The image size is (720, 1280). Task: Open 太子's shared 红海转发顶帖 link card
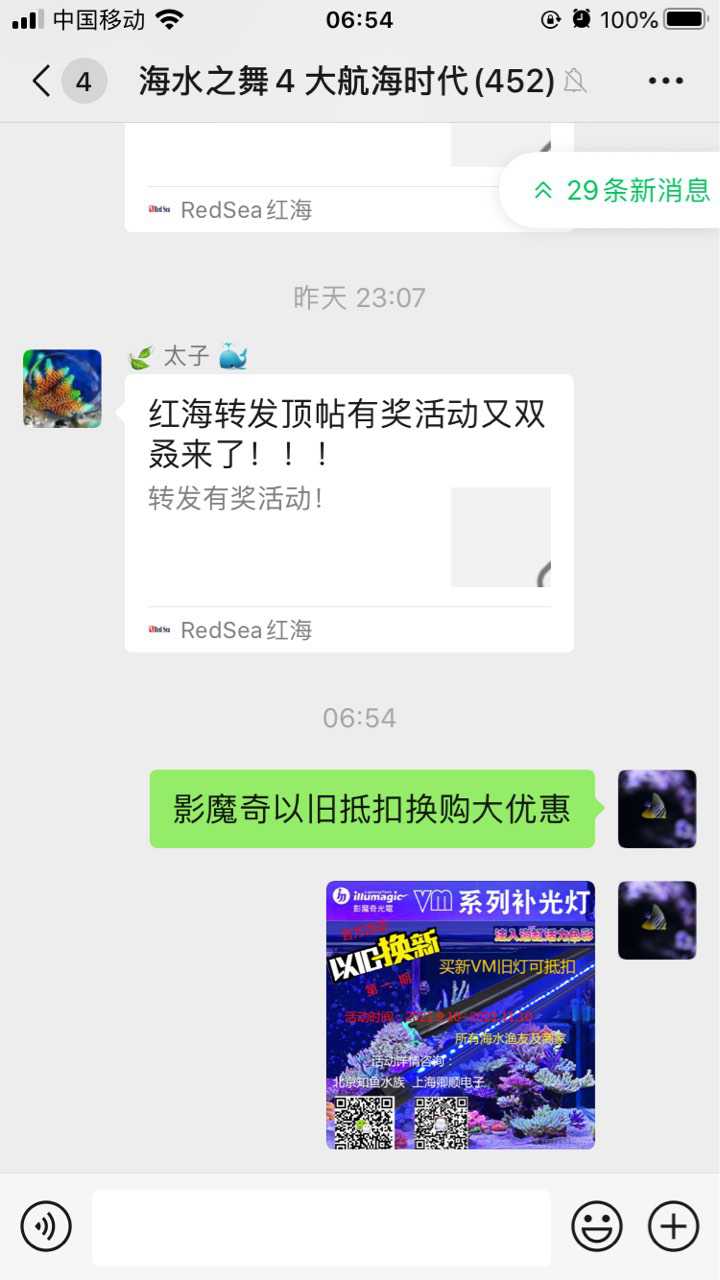point(348,512)
